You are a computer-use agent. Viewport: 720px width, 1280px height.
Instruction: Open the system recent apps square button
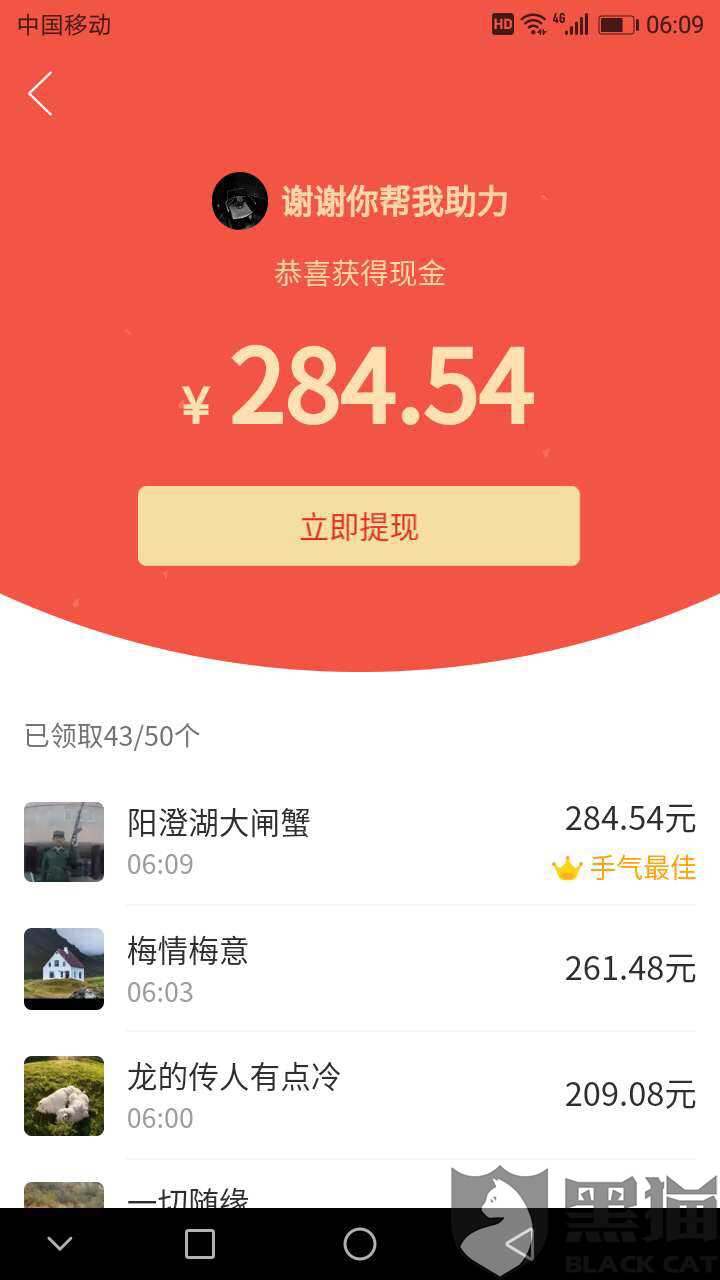(x=200, y=1244)
